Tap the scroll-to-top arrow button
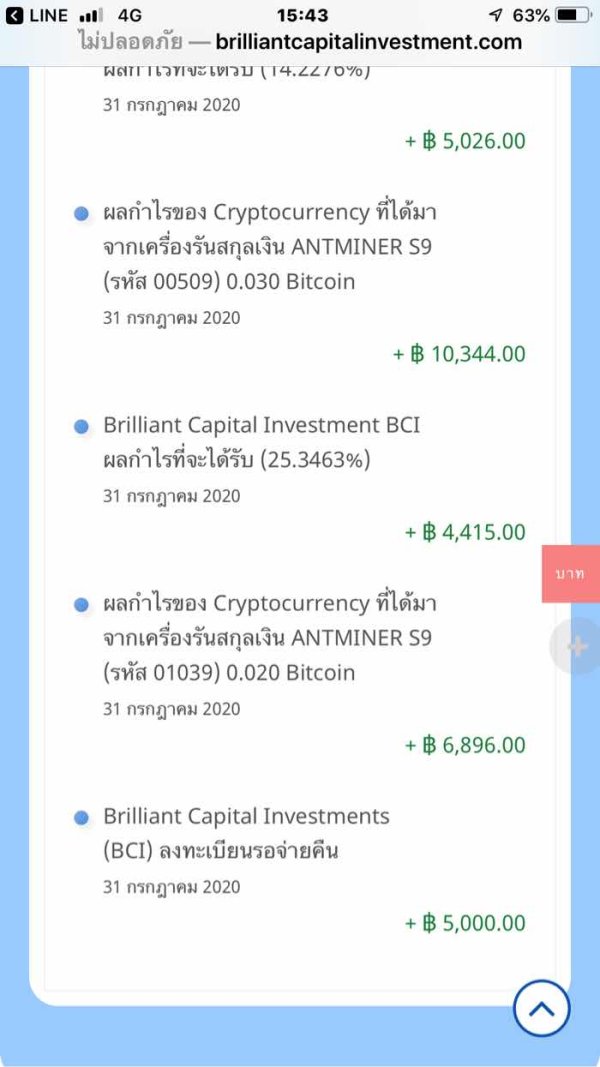Viewport: 600px width, 1067px height. pyautogui.click(x=541, y=1008)
